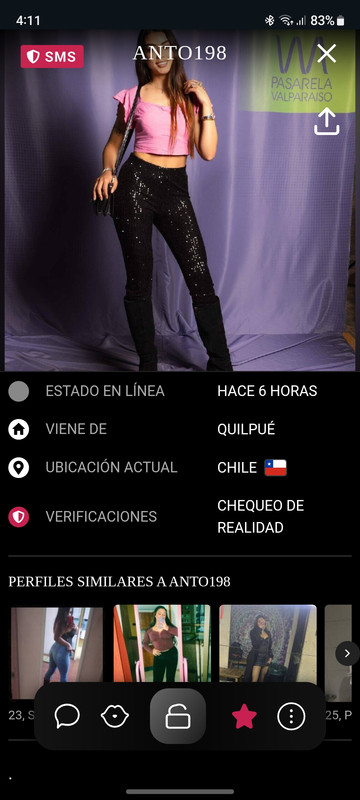
Task: Close the ANTO198 profile view
Action: tap(326, 53)
